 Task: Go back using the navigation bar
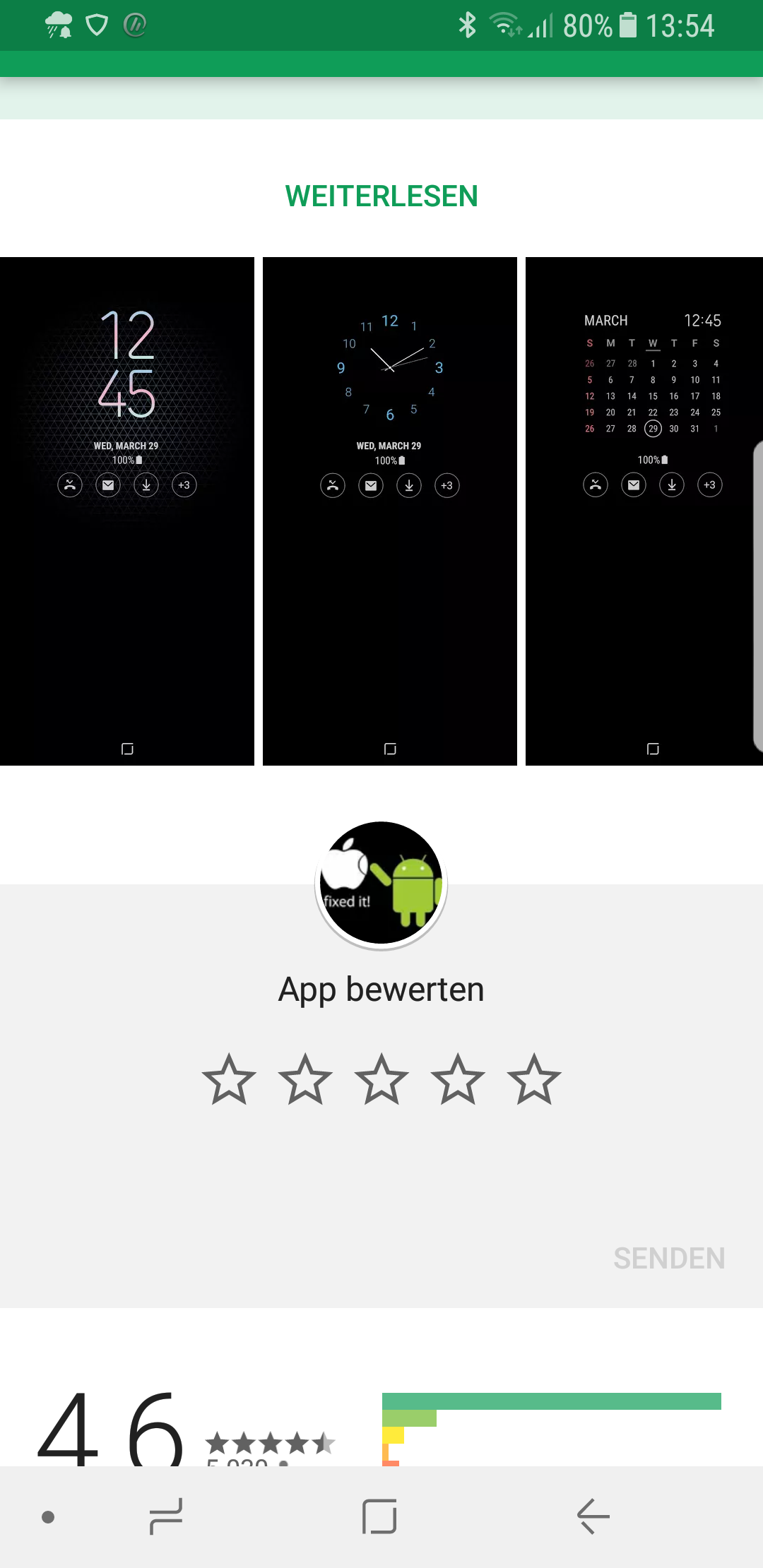coord(593,1516)
